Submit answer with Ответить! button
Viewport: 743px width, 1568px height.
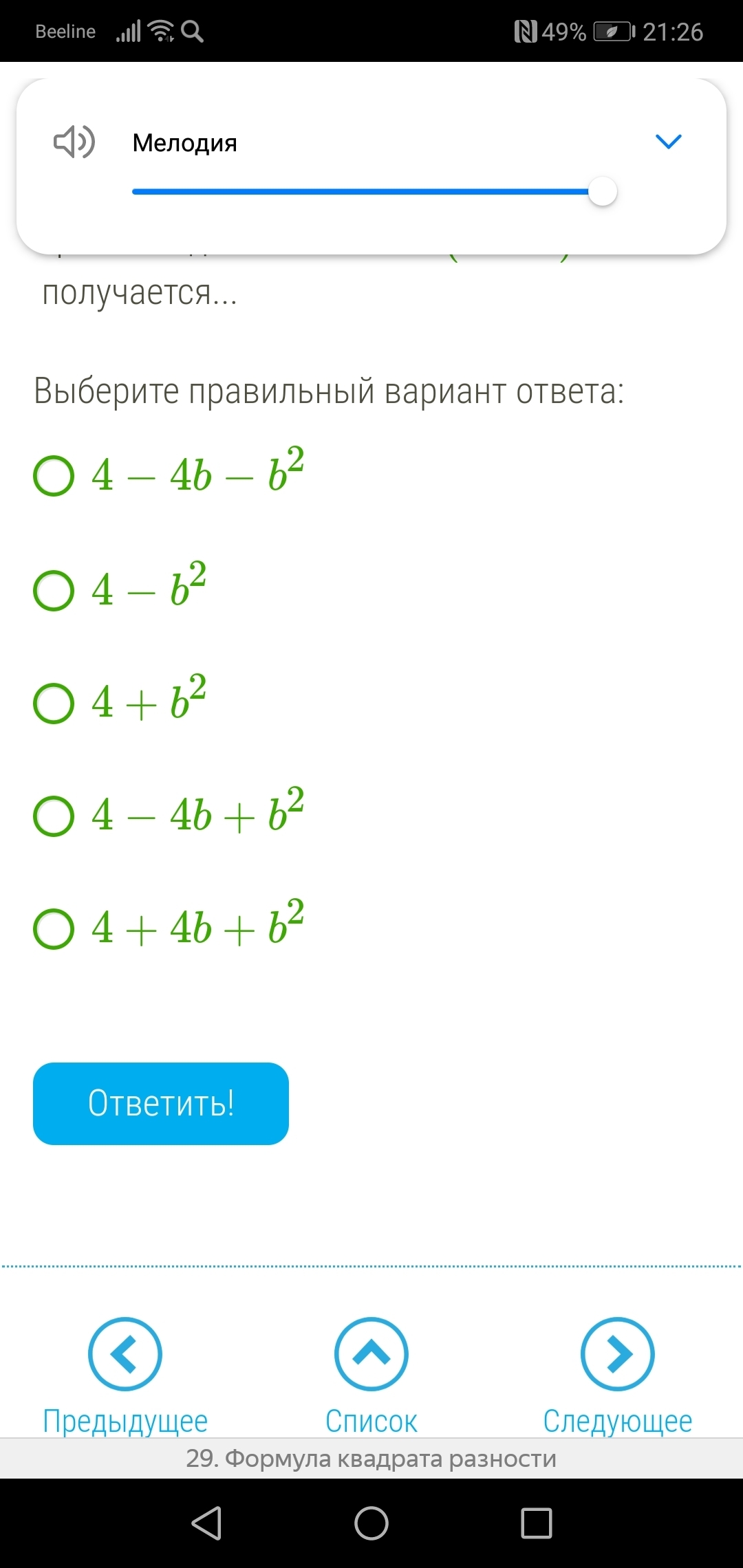(x=161, y=1103)
